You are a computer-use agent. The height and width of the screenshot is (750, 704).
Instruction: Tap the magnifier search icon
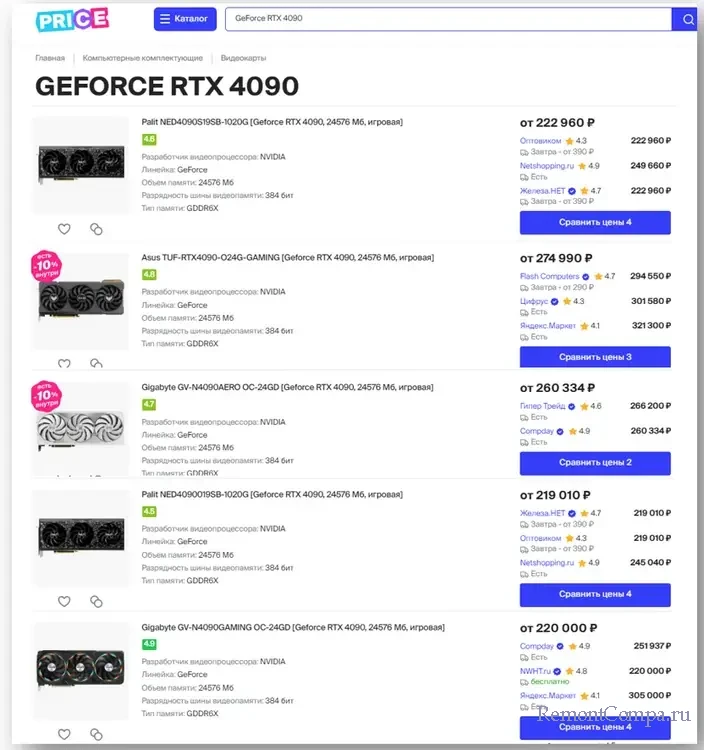688,19
